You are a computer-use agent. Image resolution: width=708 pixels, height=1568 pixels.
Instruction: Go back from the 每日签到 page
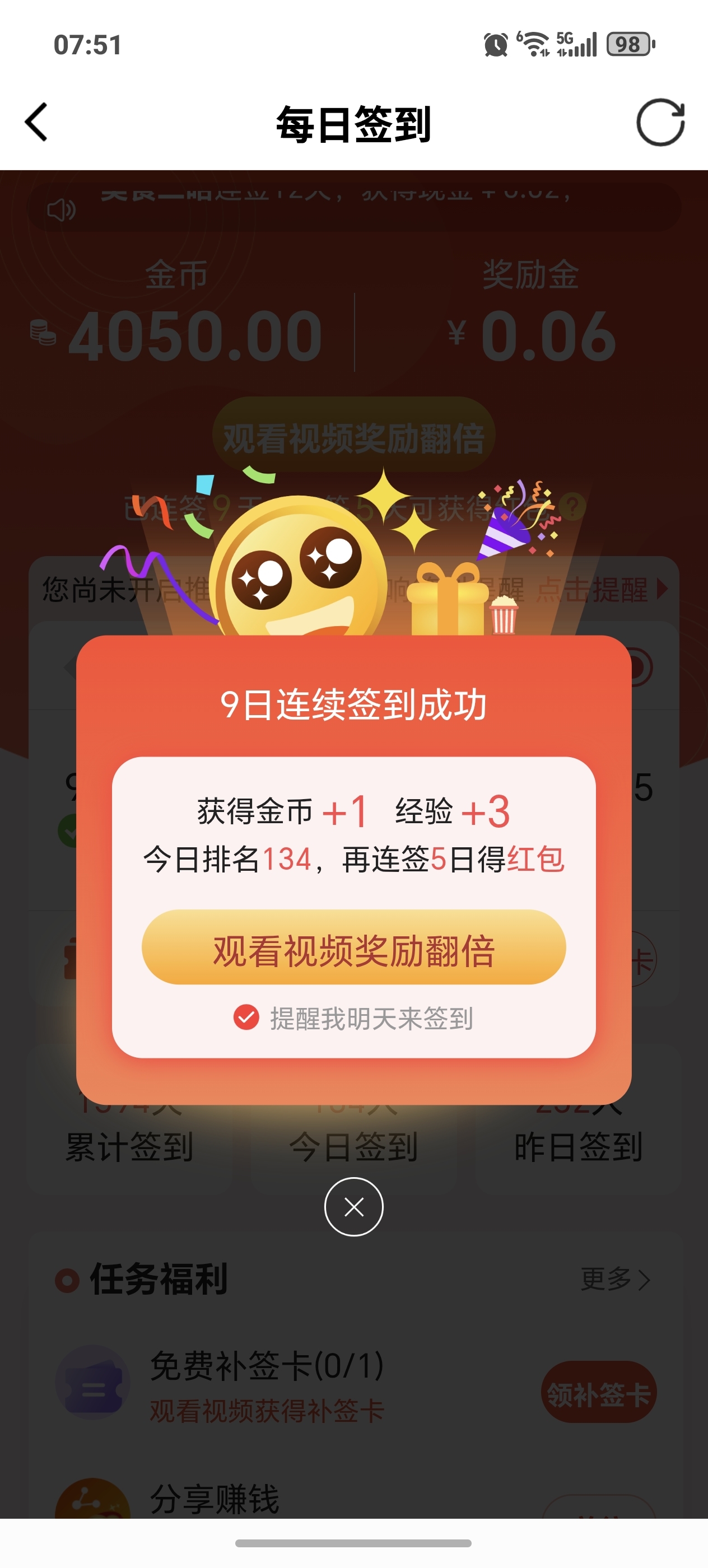click(36, 122)
